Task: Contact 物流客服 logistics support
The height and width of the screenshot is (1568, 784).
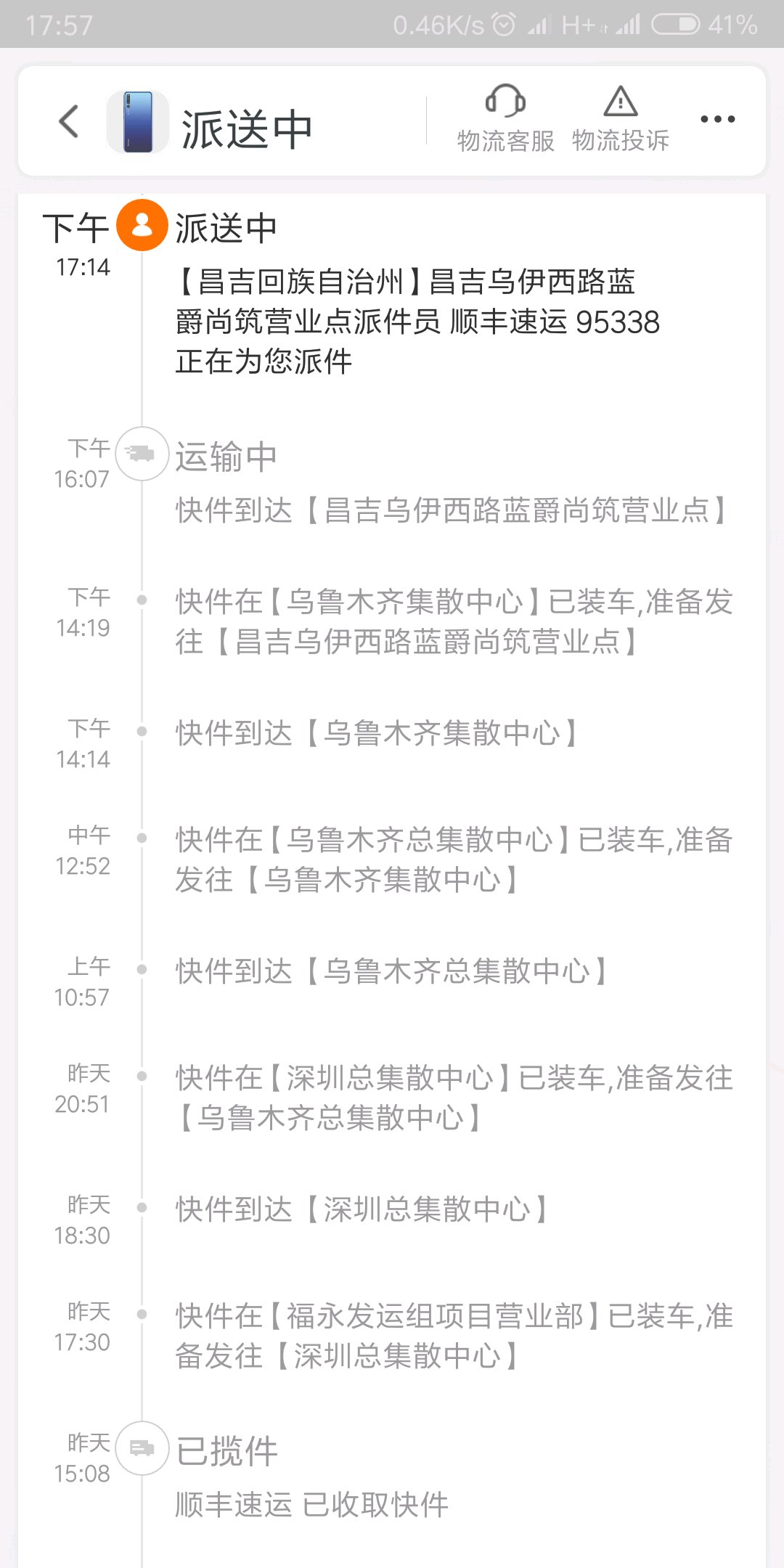Action: [505, 119]
